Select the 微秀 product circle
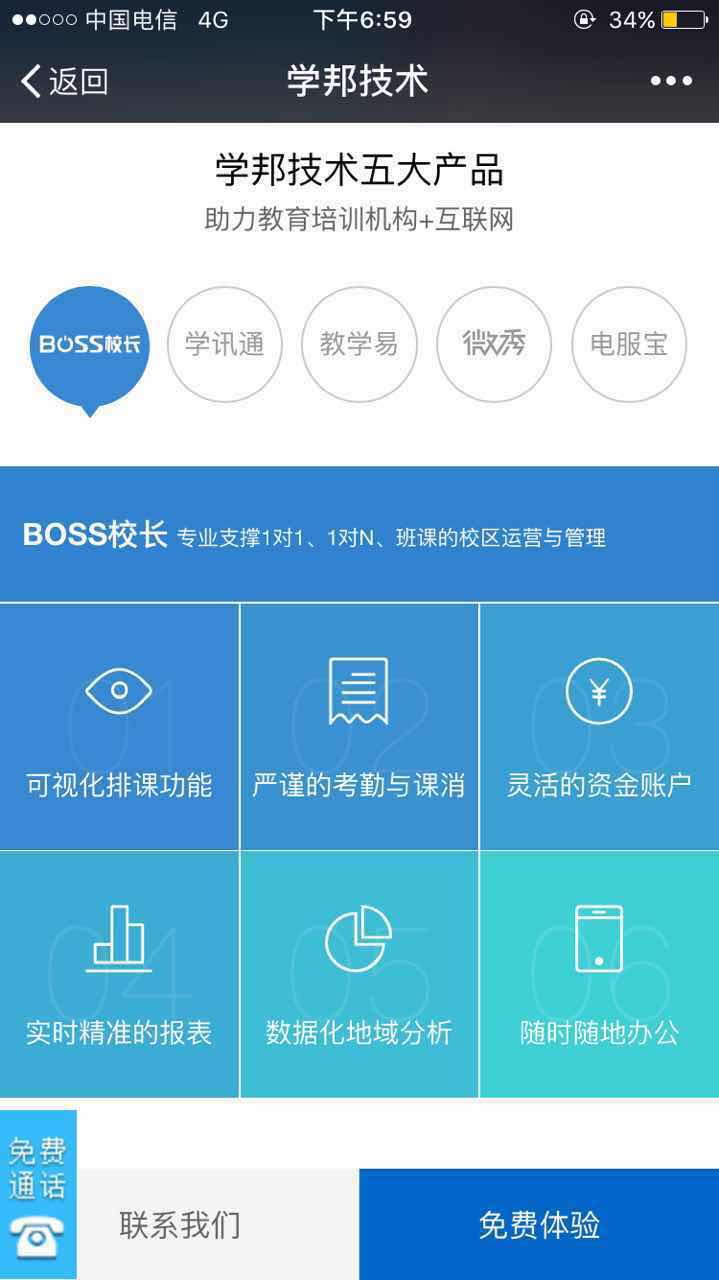Viewport: 719px width, 1280px height. coord(494,345)
